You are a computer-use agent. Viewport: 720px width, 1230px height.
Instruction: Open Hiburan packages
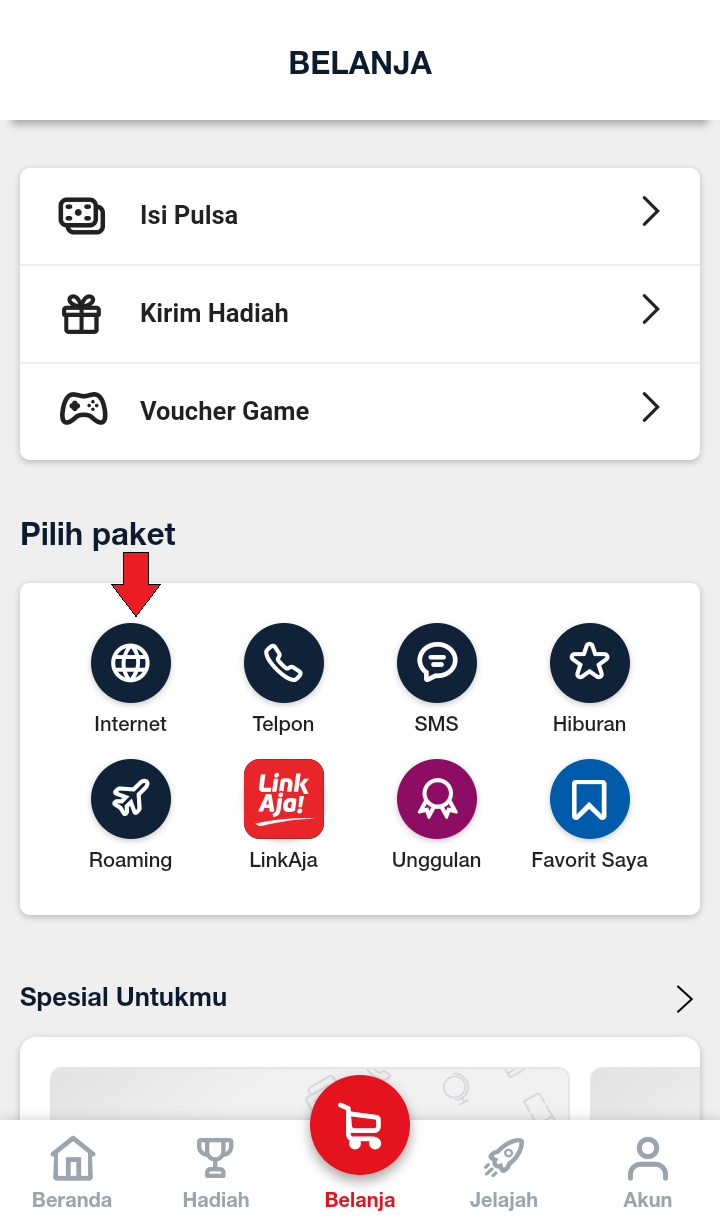590,662
